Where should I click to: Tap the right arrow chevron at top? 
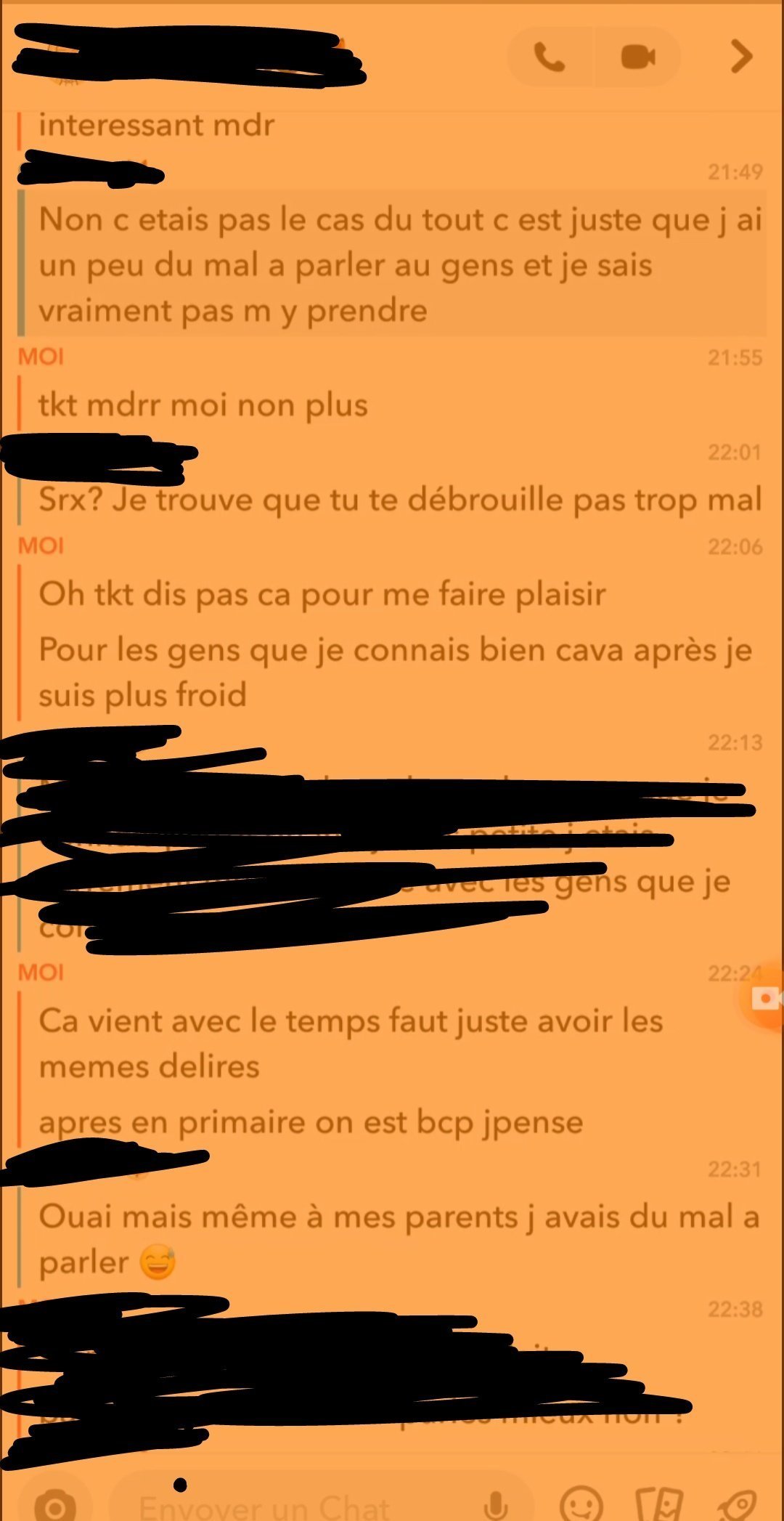pos(741,57)
